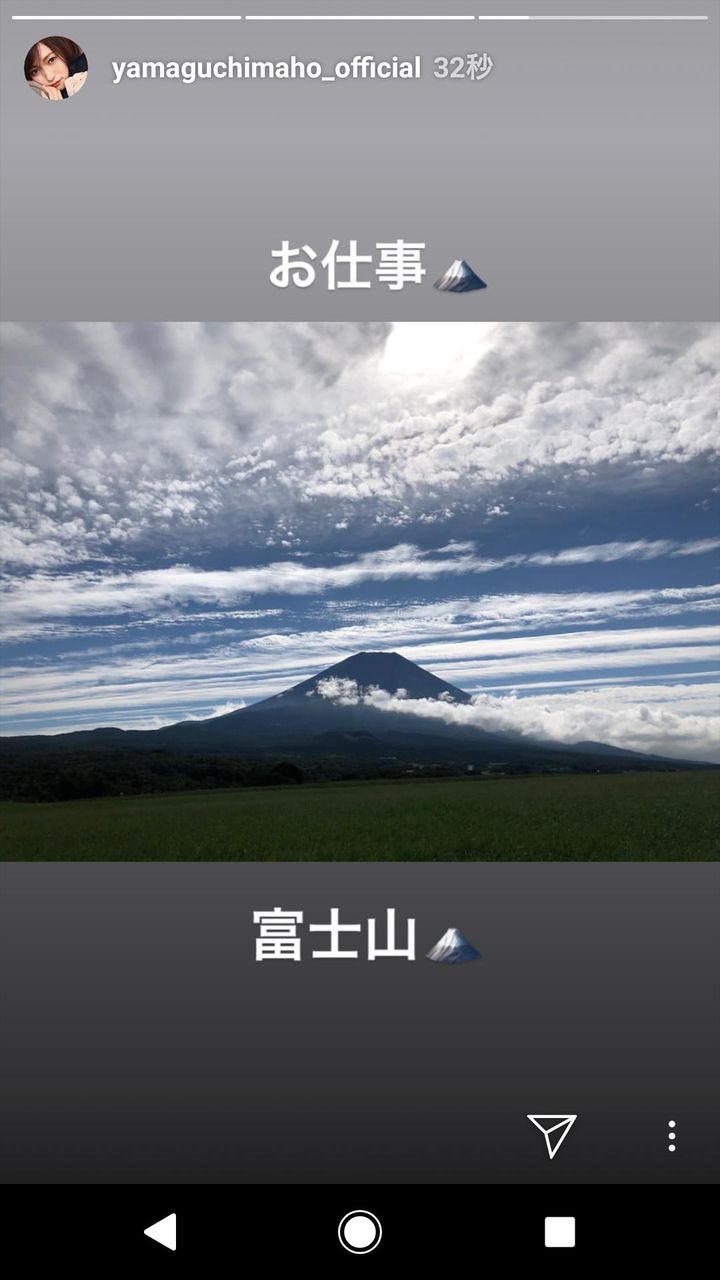
Task: Go to the home screen
Action: (x=360, y=1232)
